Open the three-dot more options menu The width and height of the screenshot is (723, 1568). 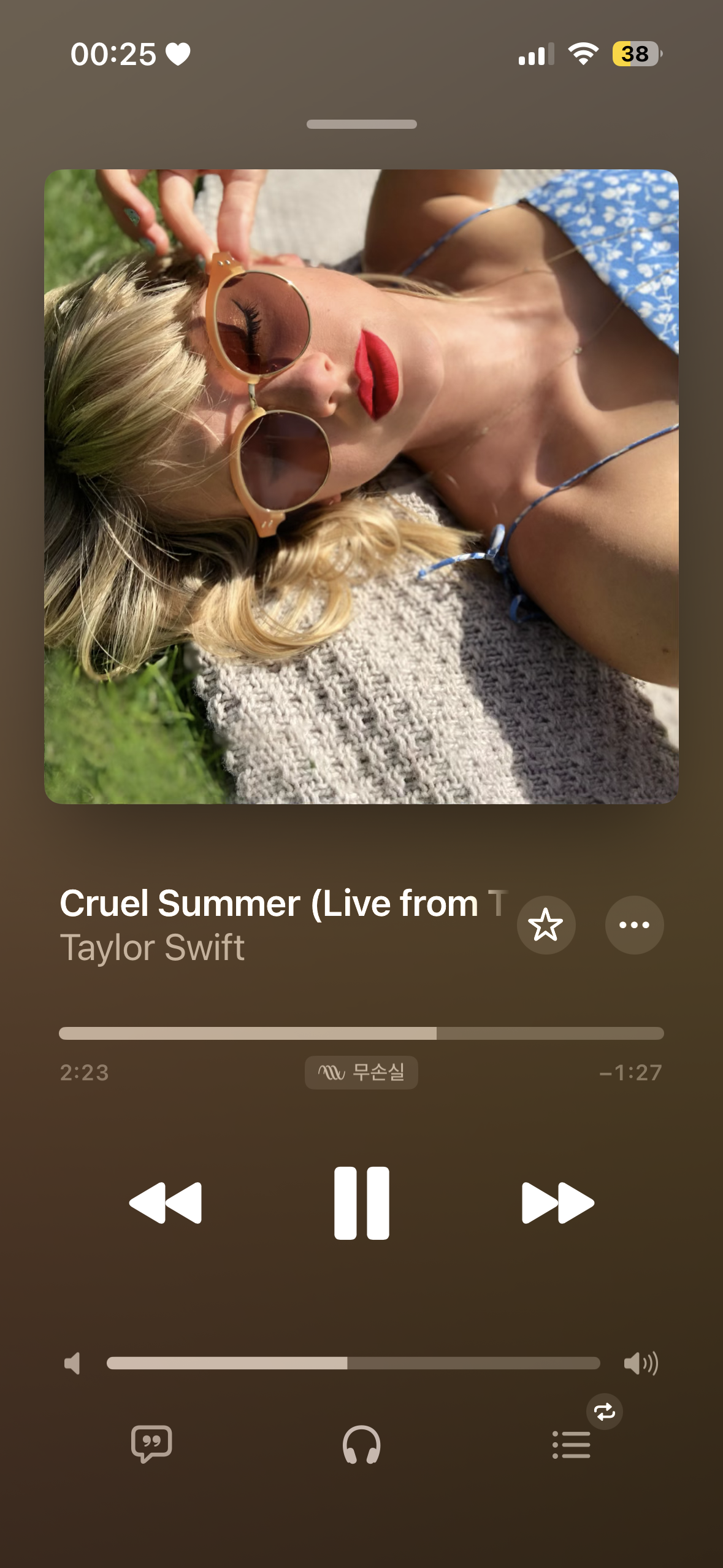(x=634, y=925)
